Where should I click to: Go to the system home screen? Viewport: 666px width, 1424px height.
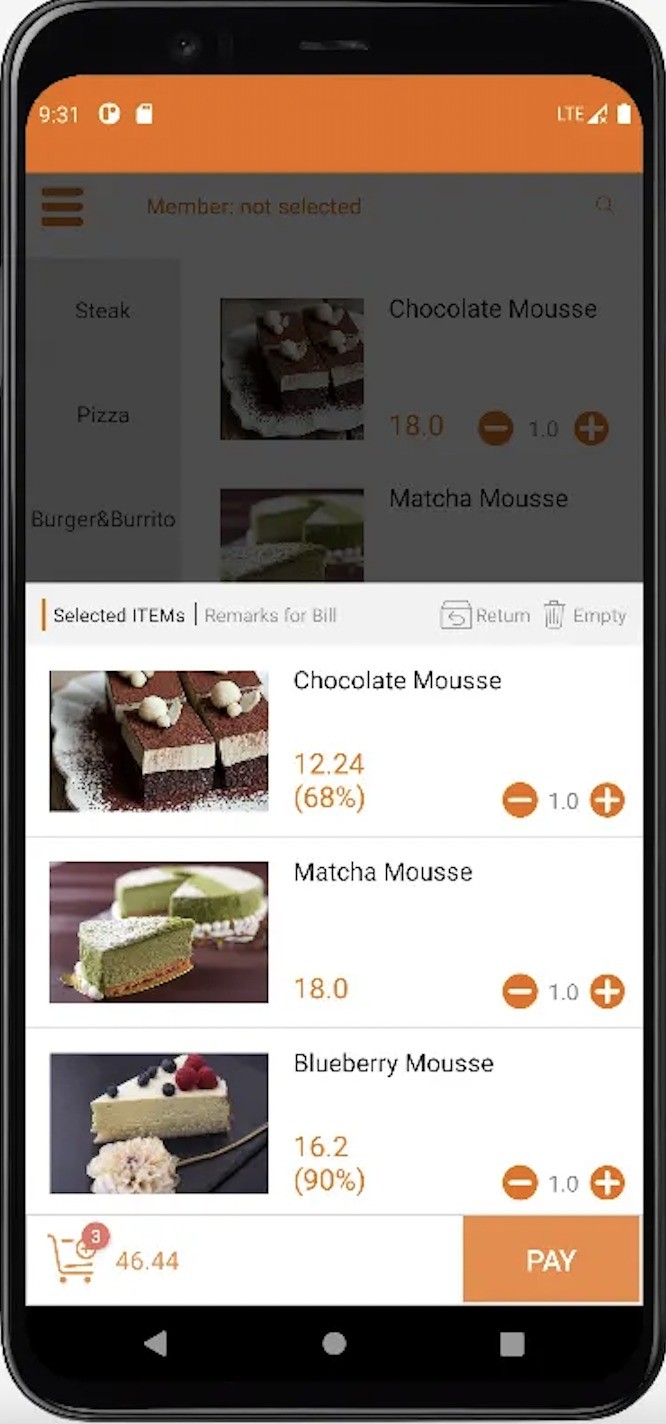(334, 1343)
